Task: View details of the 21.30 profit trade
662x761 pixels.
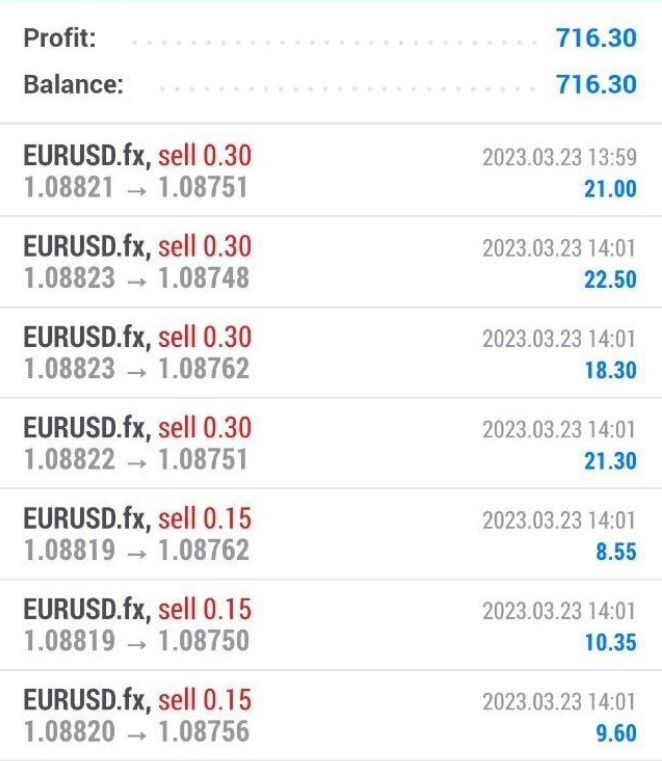Action: point(330,443)
